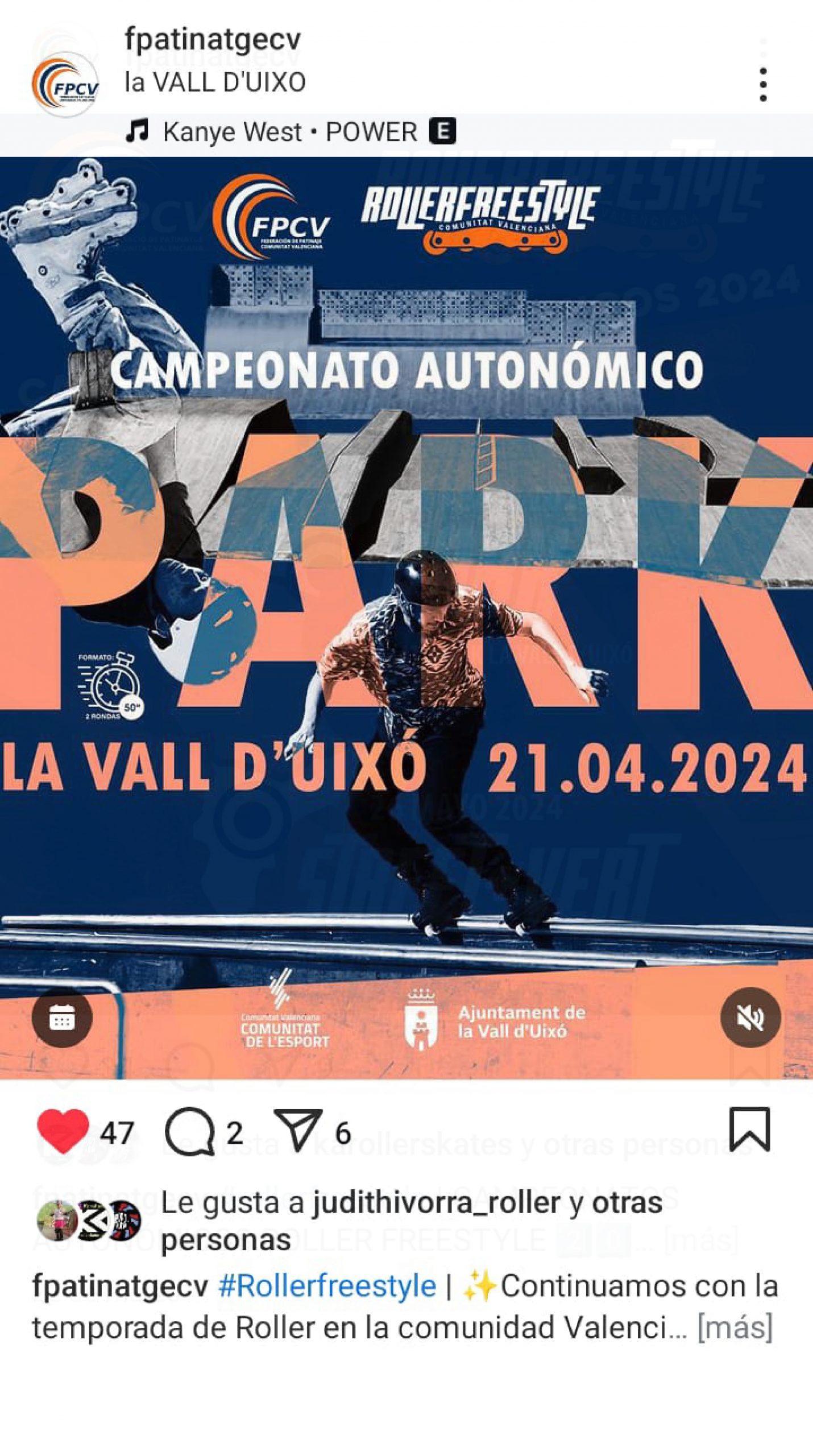
Task: Open the Kanye West POWER audio
Action: point(290,133)
